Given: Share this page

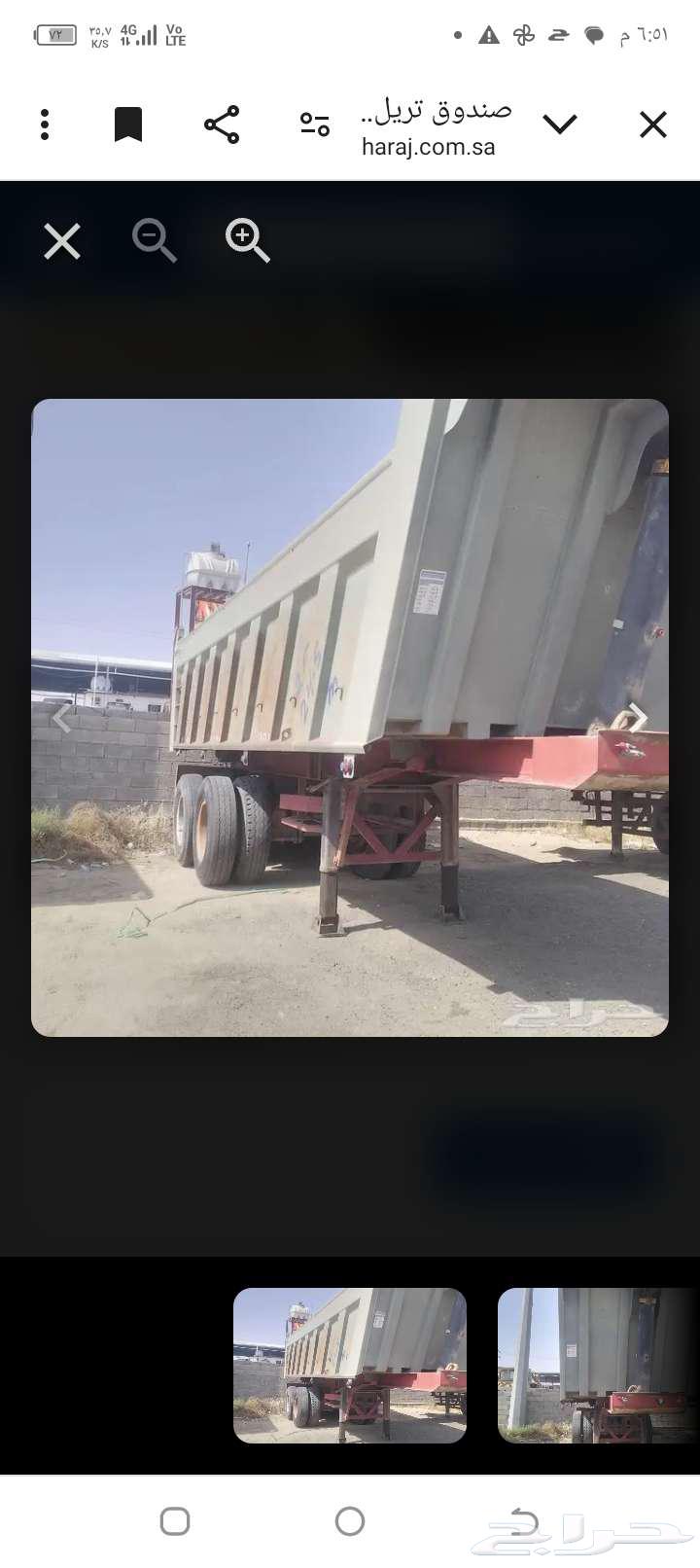Looking at the screenshot, I should [222, 125].
